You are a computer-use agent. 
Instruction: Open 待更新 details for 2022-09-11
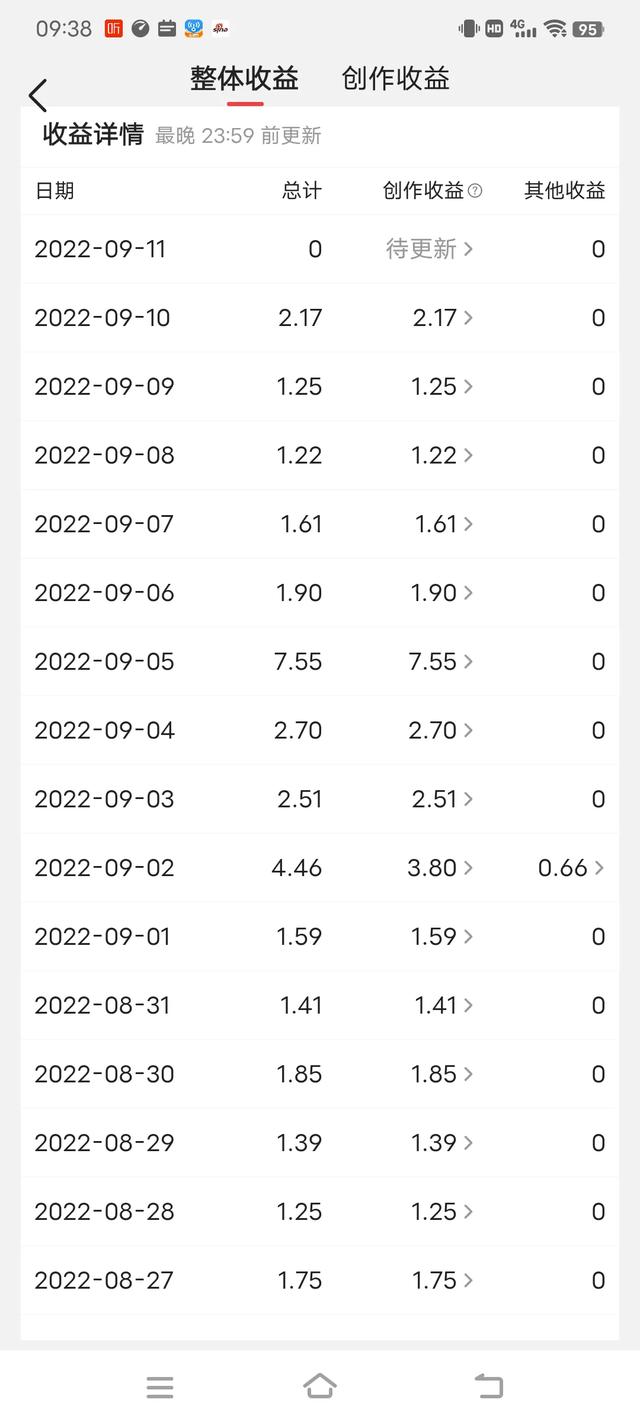(430, 249)
